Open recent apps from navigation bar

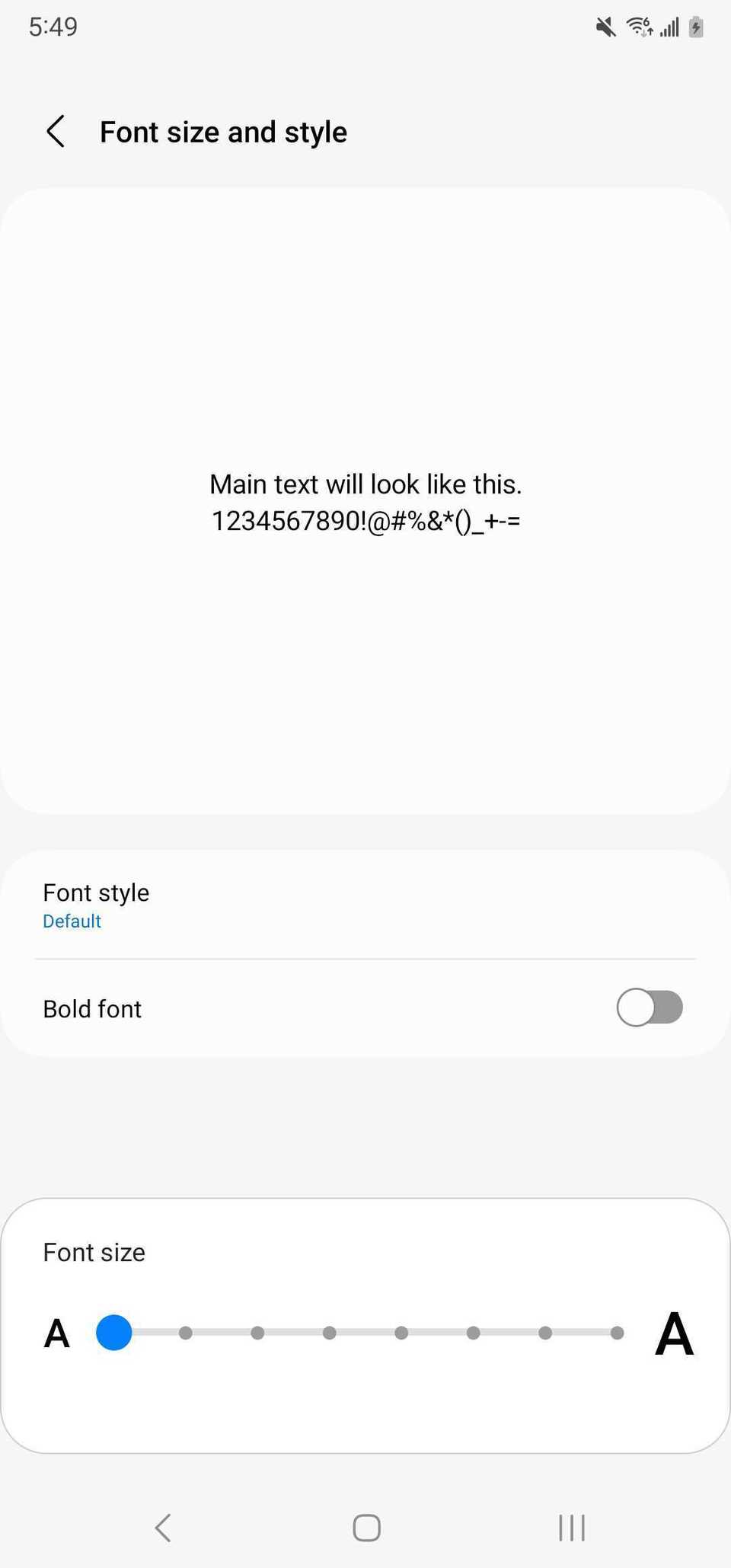coord(570,1528)
